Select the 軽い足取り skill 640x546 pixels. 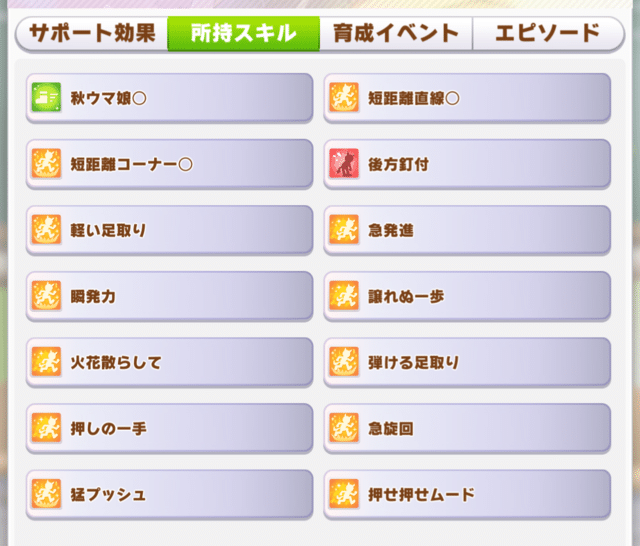[169, 229]
